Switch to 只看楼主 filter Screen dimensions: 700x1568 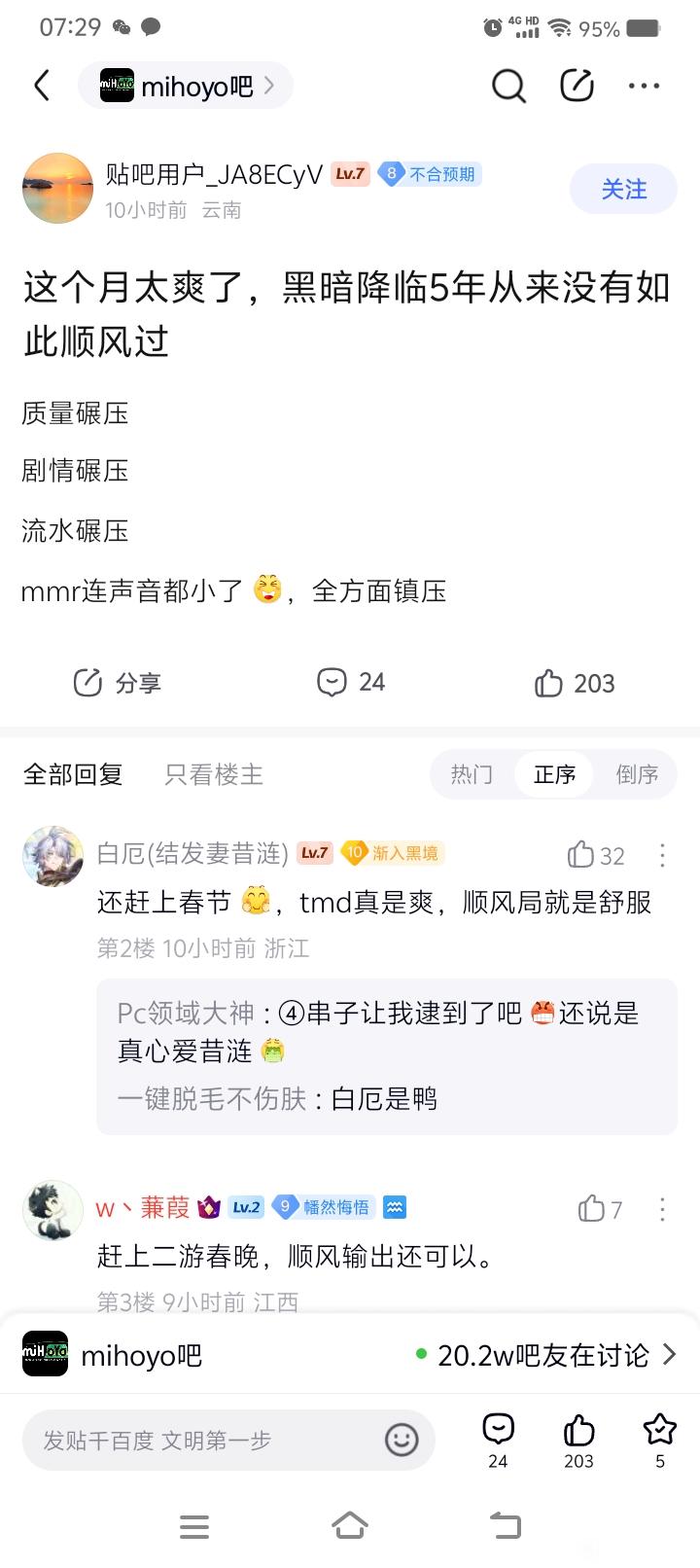[214, 774]
